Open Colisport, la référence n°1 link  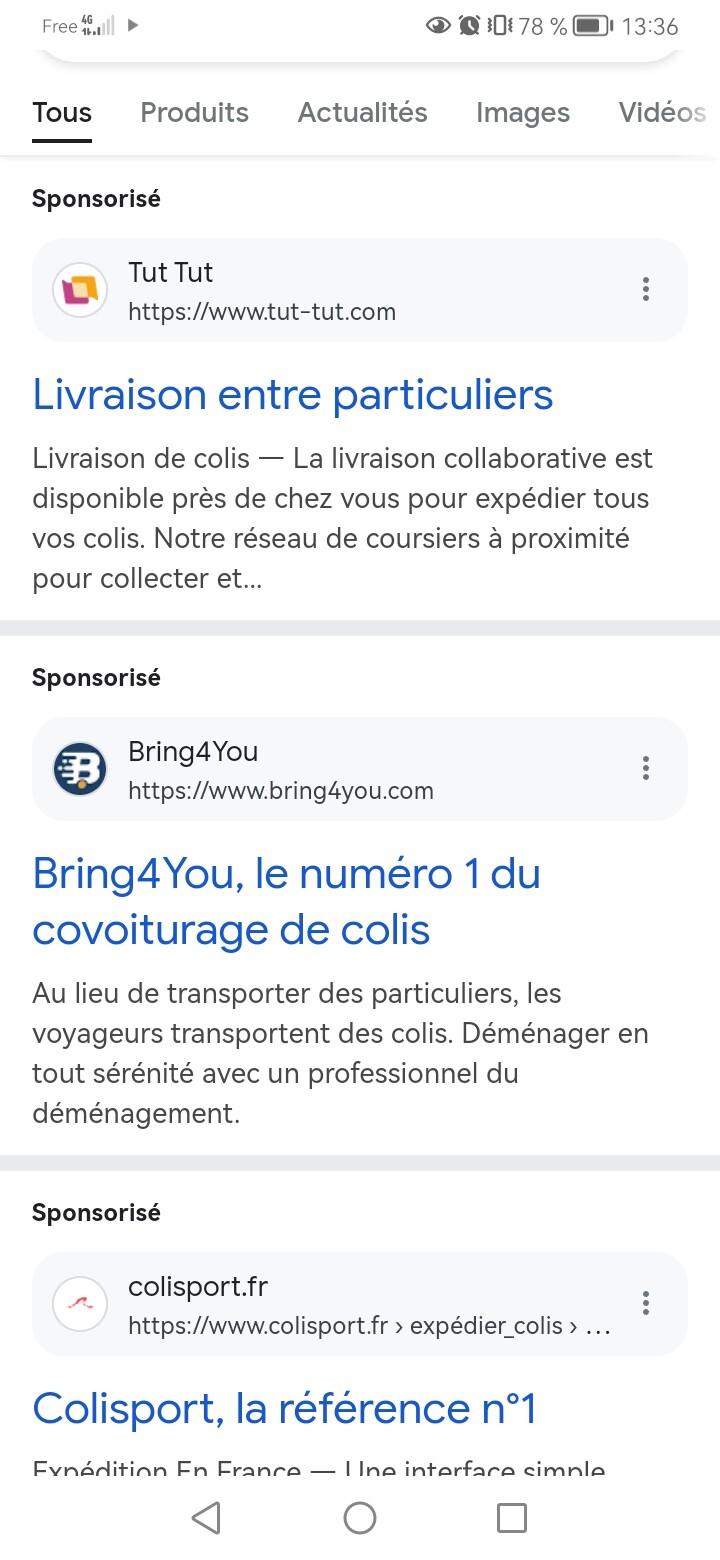284,1409
